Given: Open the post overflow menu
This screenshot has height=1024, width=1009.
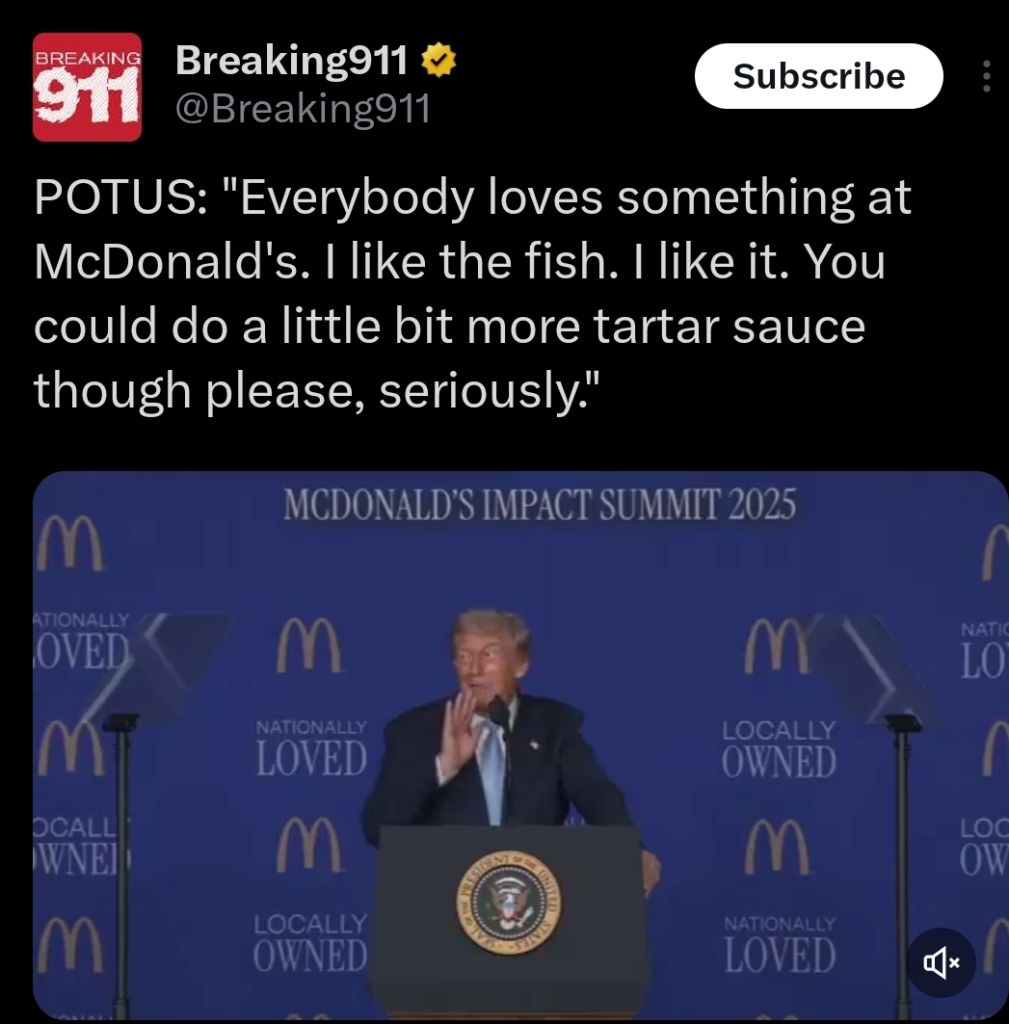Looking at the screenshot, I should click(986, 77).
